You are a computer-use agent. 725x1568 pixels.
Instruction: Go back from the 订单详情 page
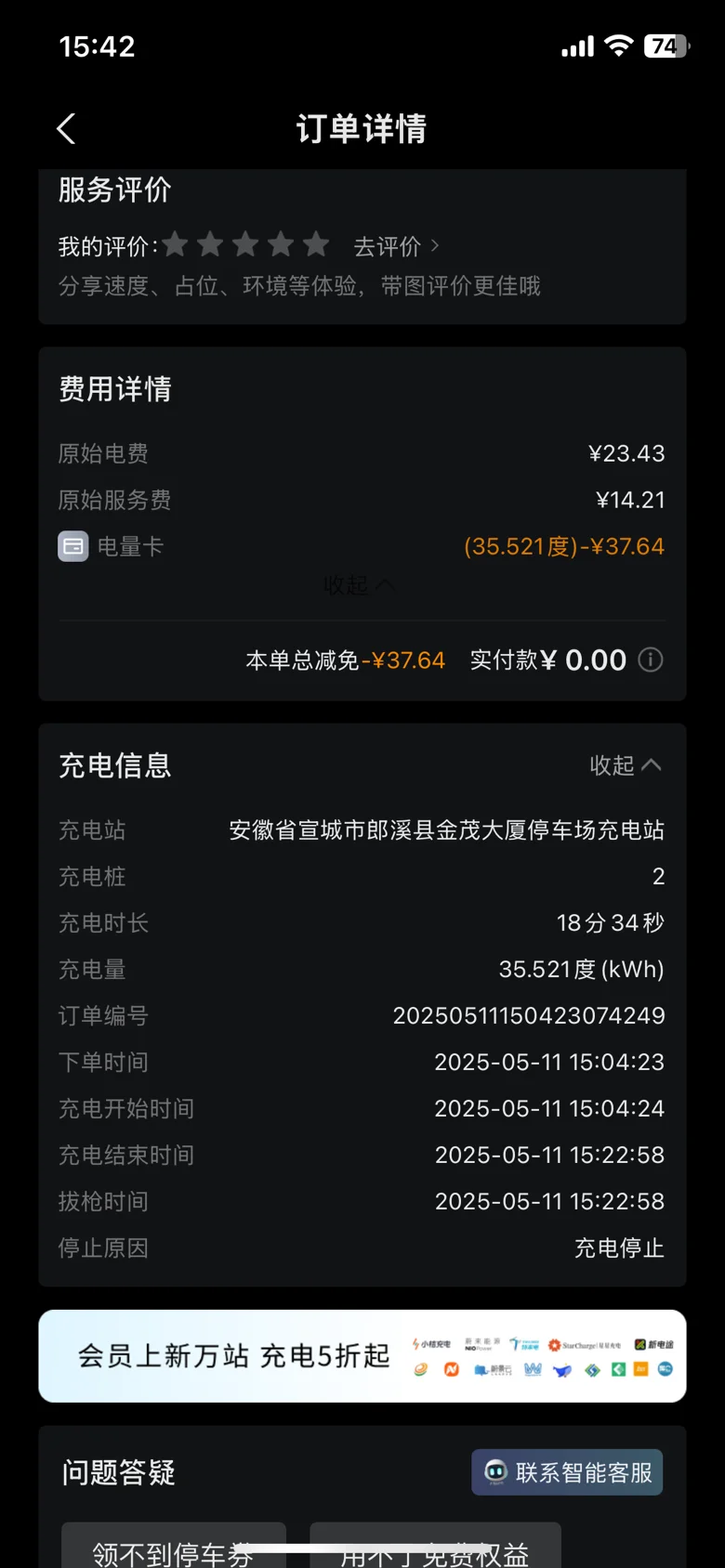click(x=66, y=129)
